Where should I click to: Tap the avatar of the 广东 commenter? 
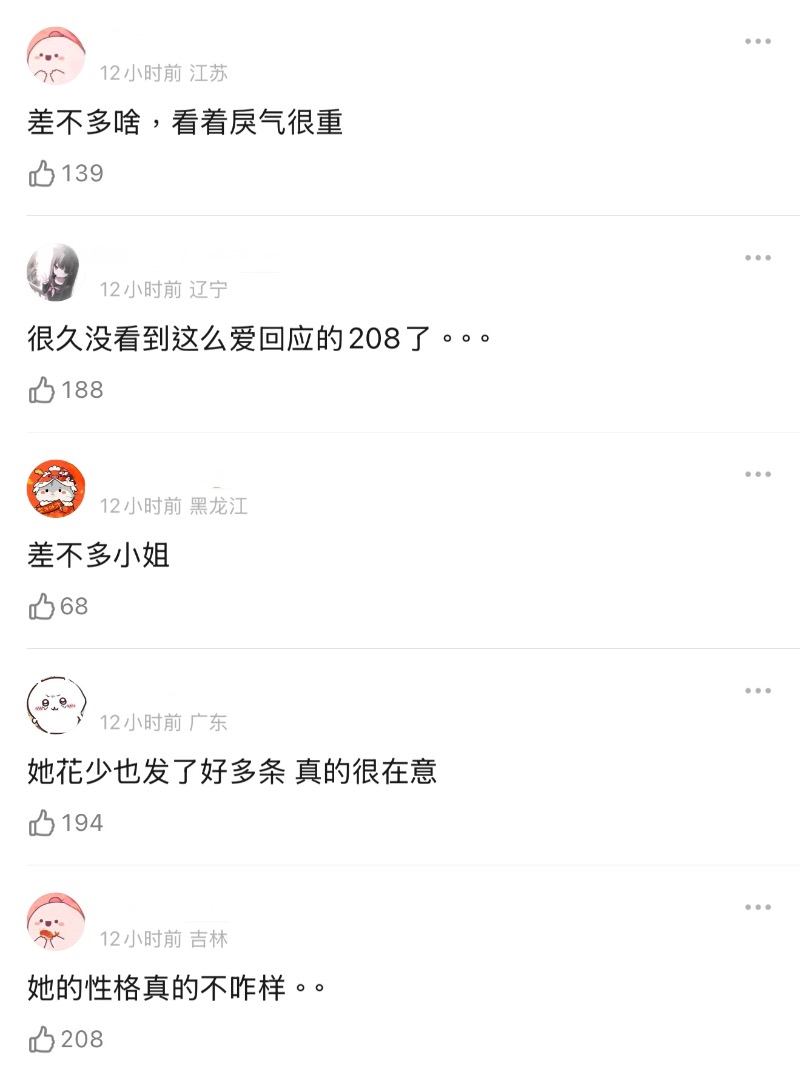coord(56,705)
